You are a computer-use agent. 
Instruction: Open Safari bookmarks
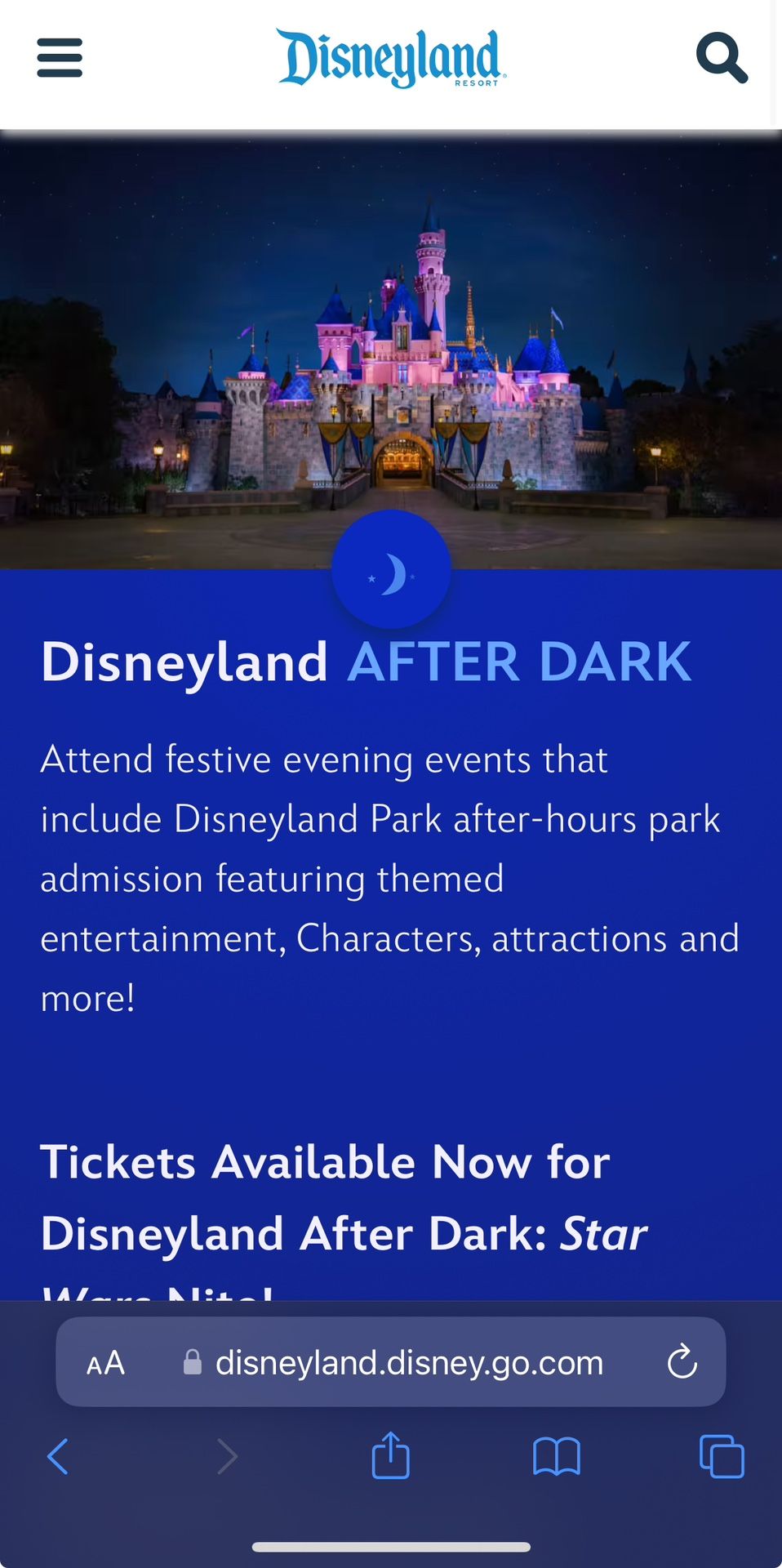pos(555,1455)
